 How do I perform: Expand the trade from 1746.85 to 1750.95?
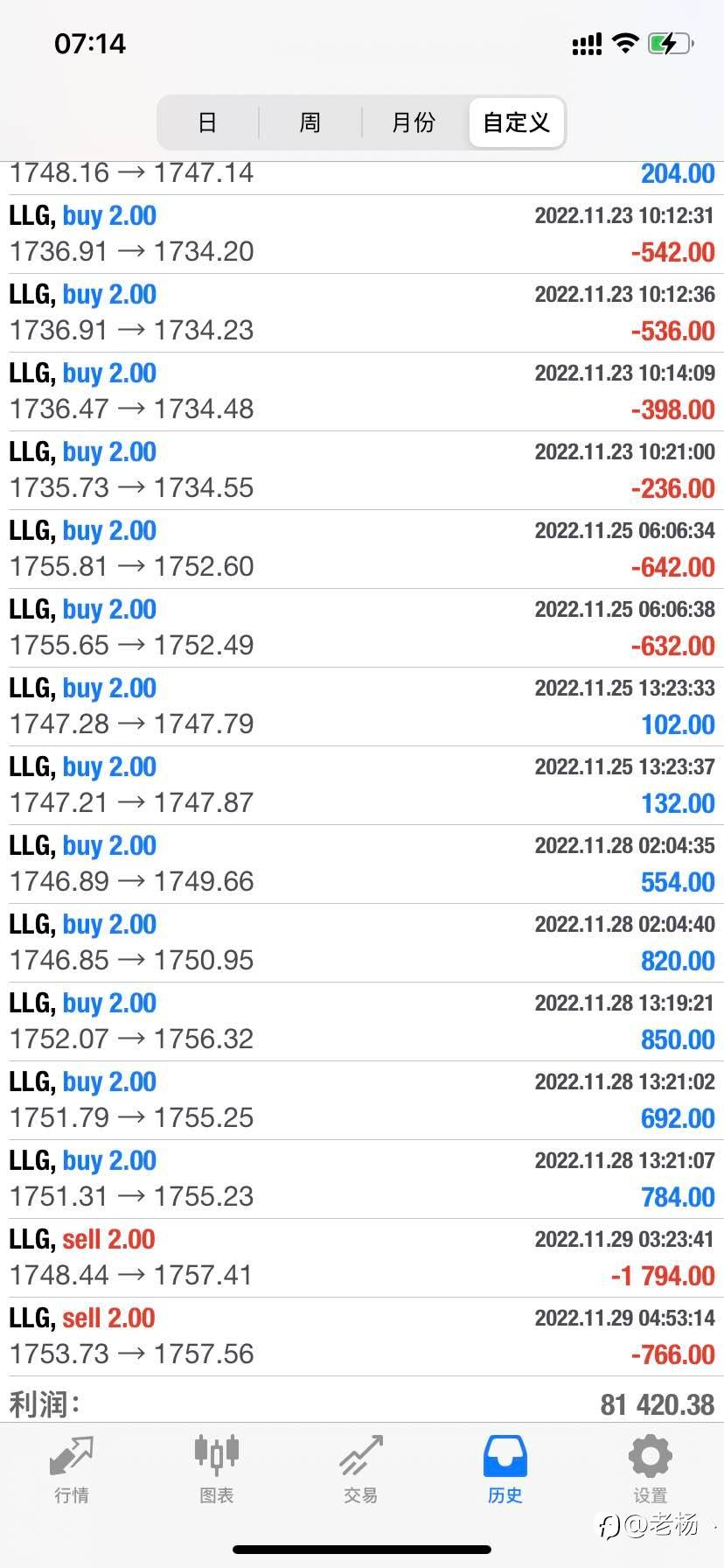362,943
